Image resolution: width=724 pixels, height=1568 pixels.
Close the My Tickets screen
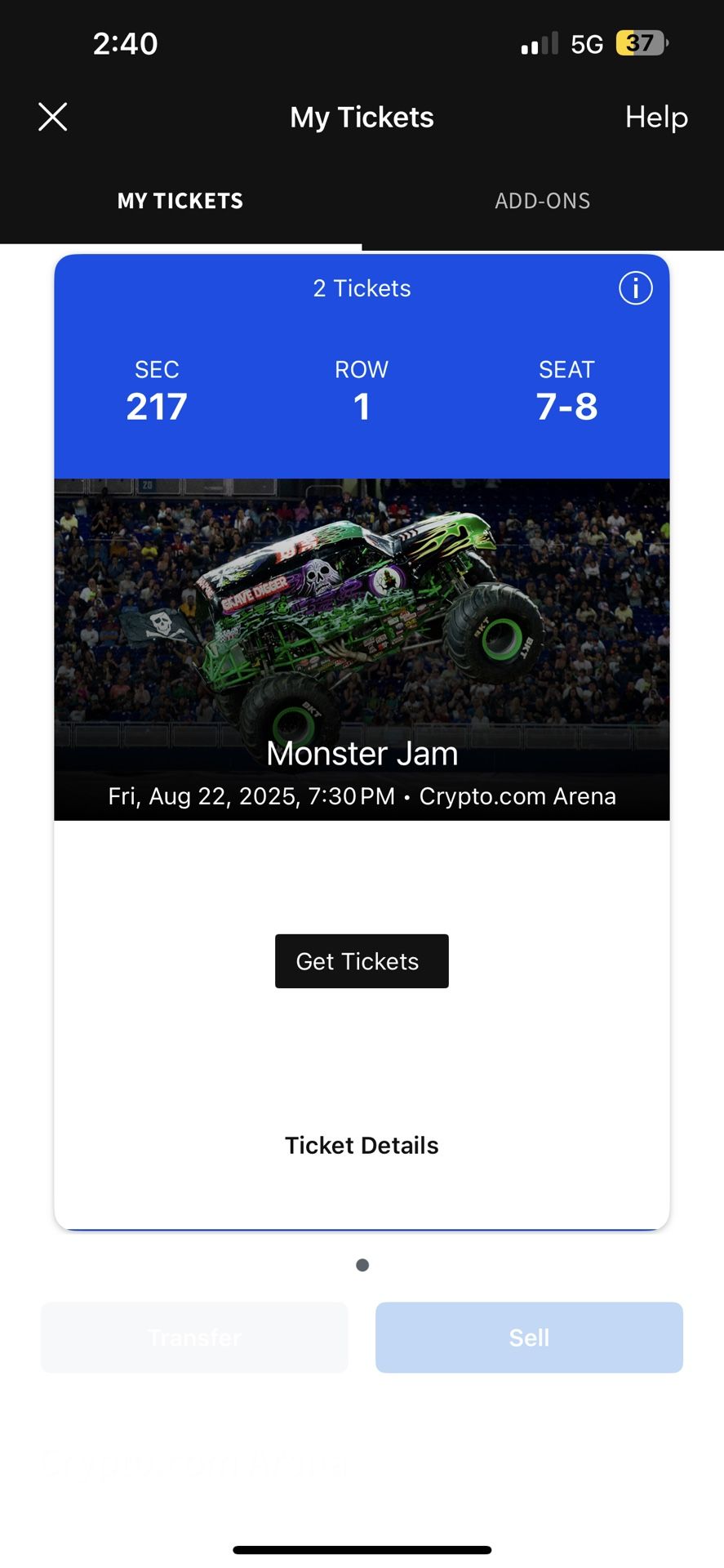point(52,117)
